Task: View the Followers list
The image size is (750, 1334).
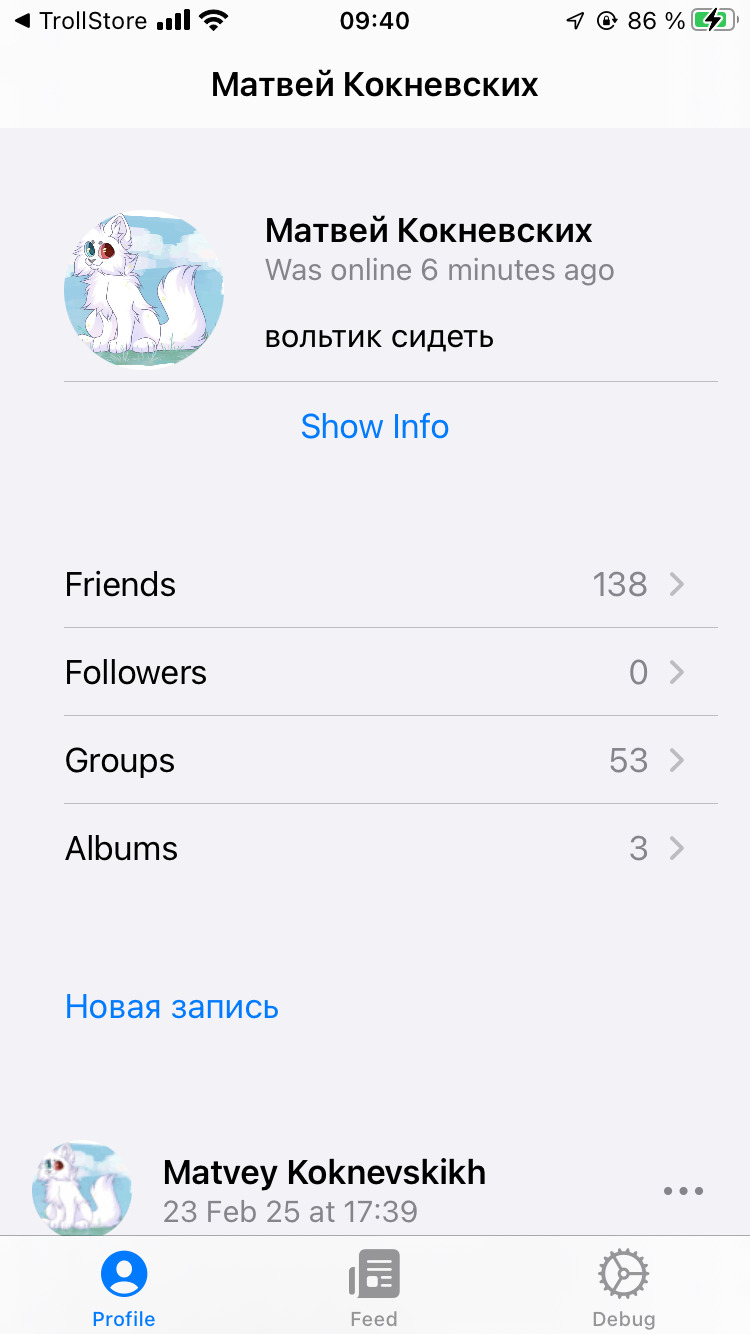Action: coord(375,673)
